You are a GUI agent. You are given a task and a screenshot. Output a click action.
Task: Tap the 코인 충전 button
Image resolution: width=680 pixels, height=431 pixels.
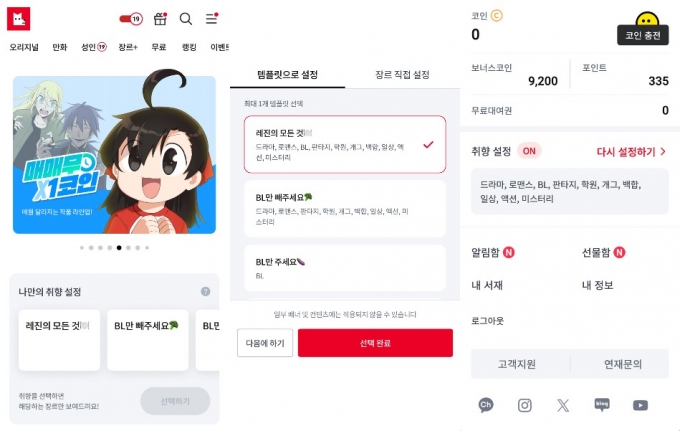click(641, 35)
